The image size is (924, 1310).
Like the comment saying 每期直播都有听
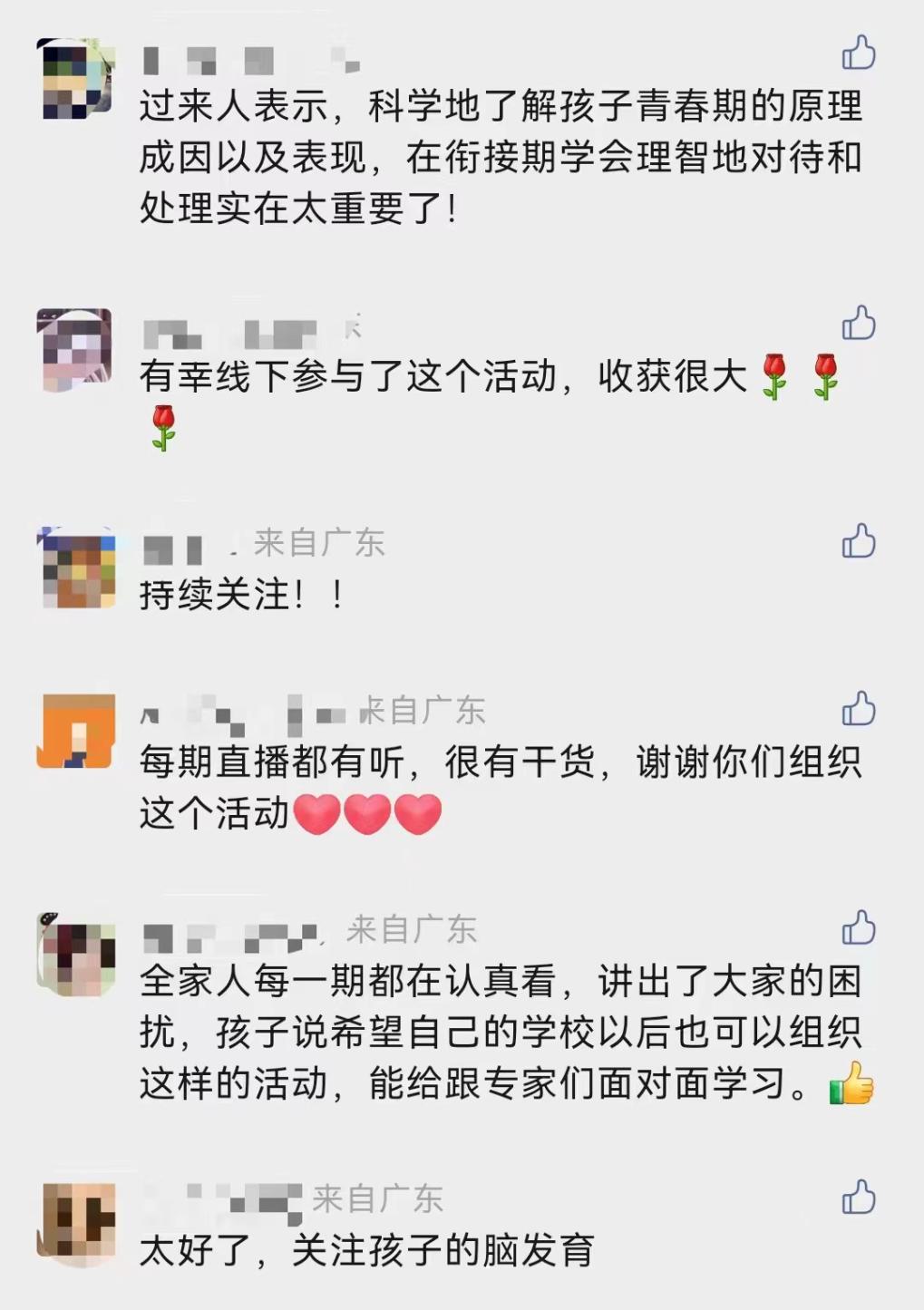click(x=858, y=709)
